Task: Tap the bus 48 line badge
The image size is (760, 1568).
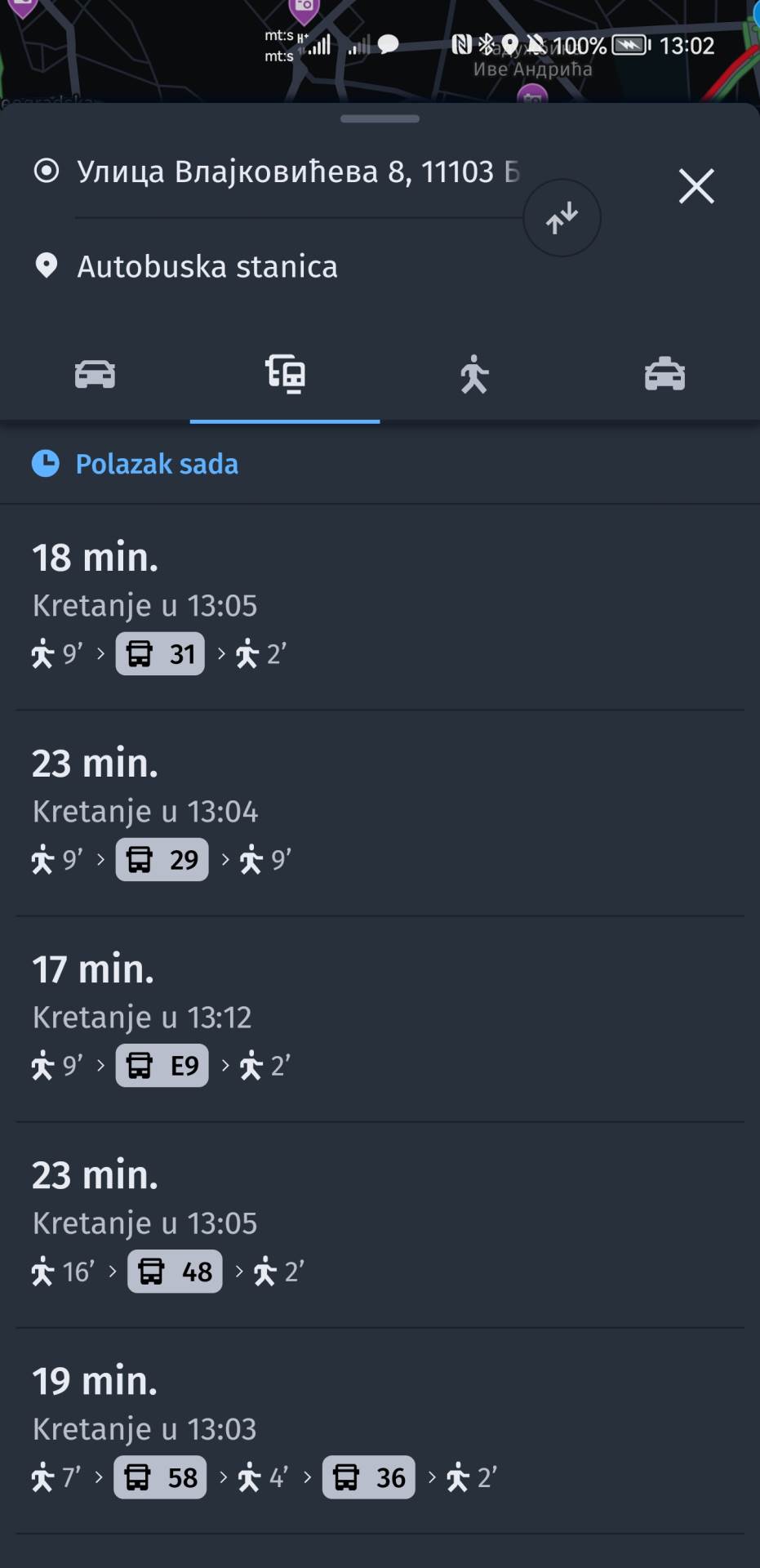Action: 174,1271
